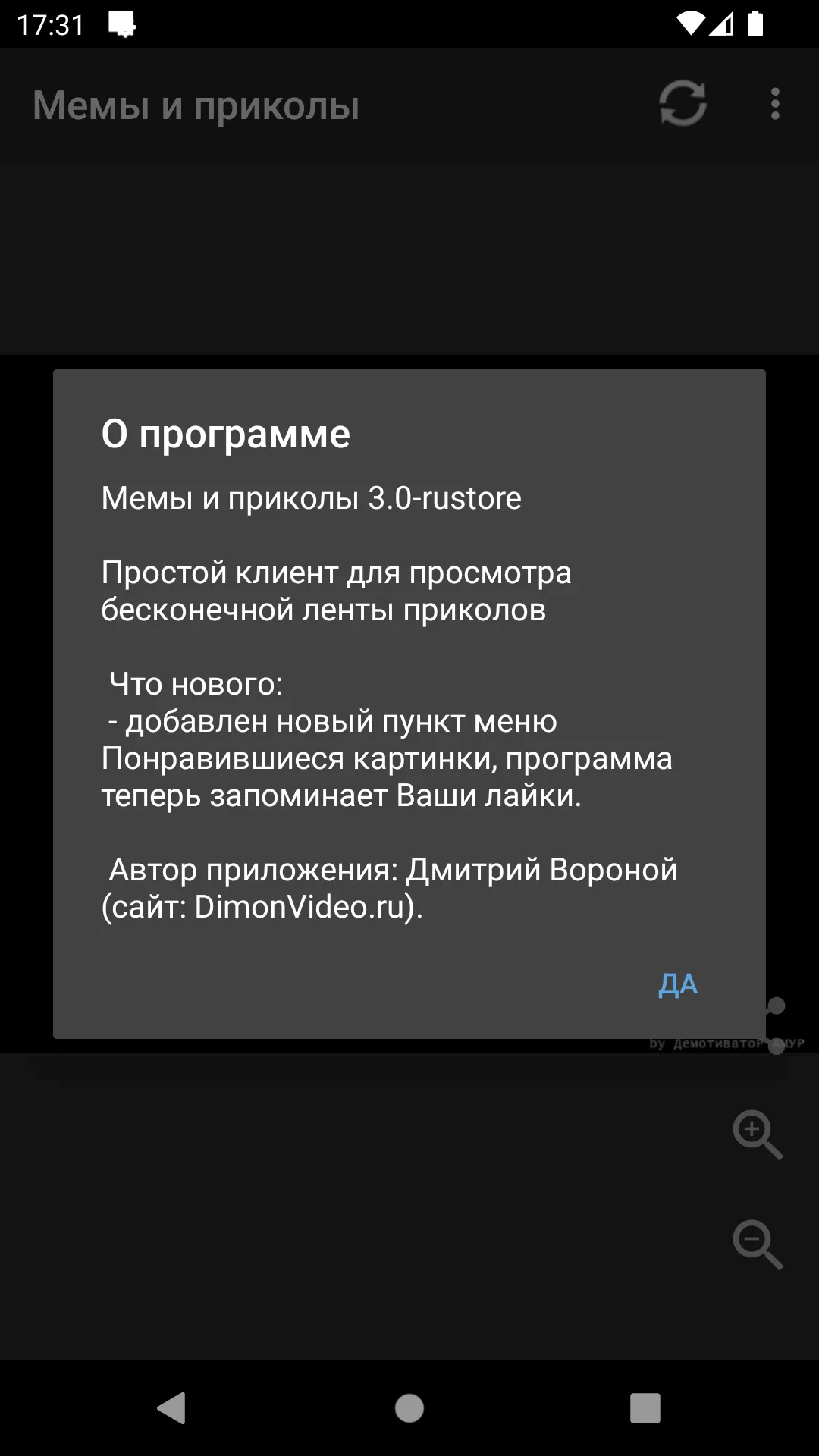Go to the home screen
Image resolution: width=819 pixels, height=1456 pixels.
pyautogui.click(x=409, y=1408)
